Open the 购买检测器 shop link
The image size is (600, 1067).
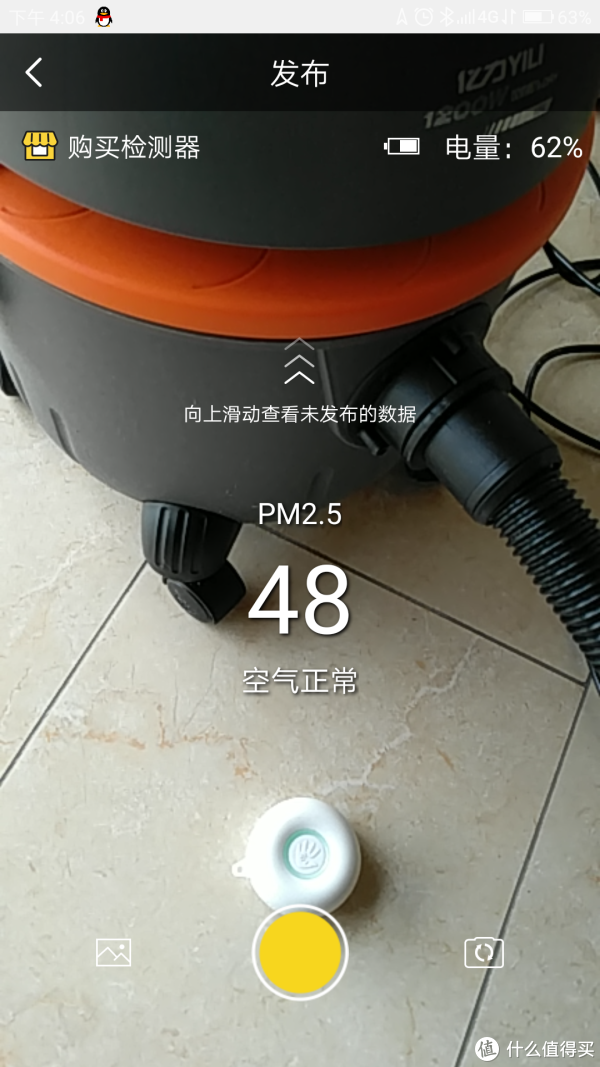click(112, 148)
